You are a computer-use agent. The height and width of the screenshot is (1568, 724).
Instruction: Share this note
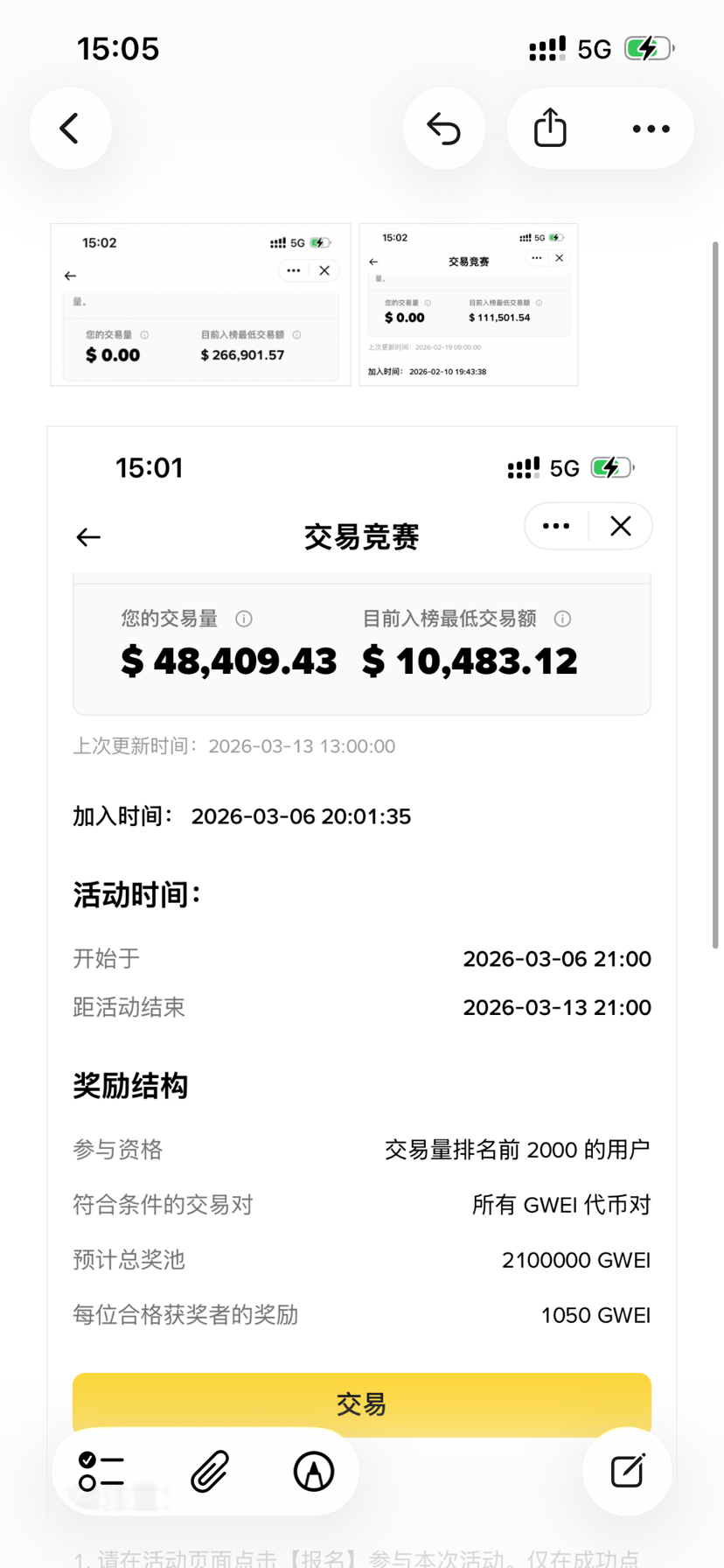pos(550,129)
